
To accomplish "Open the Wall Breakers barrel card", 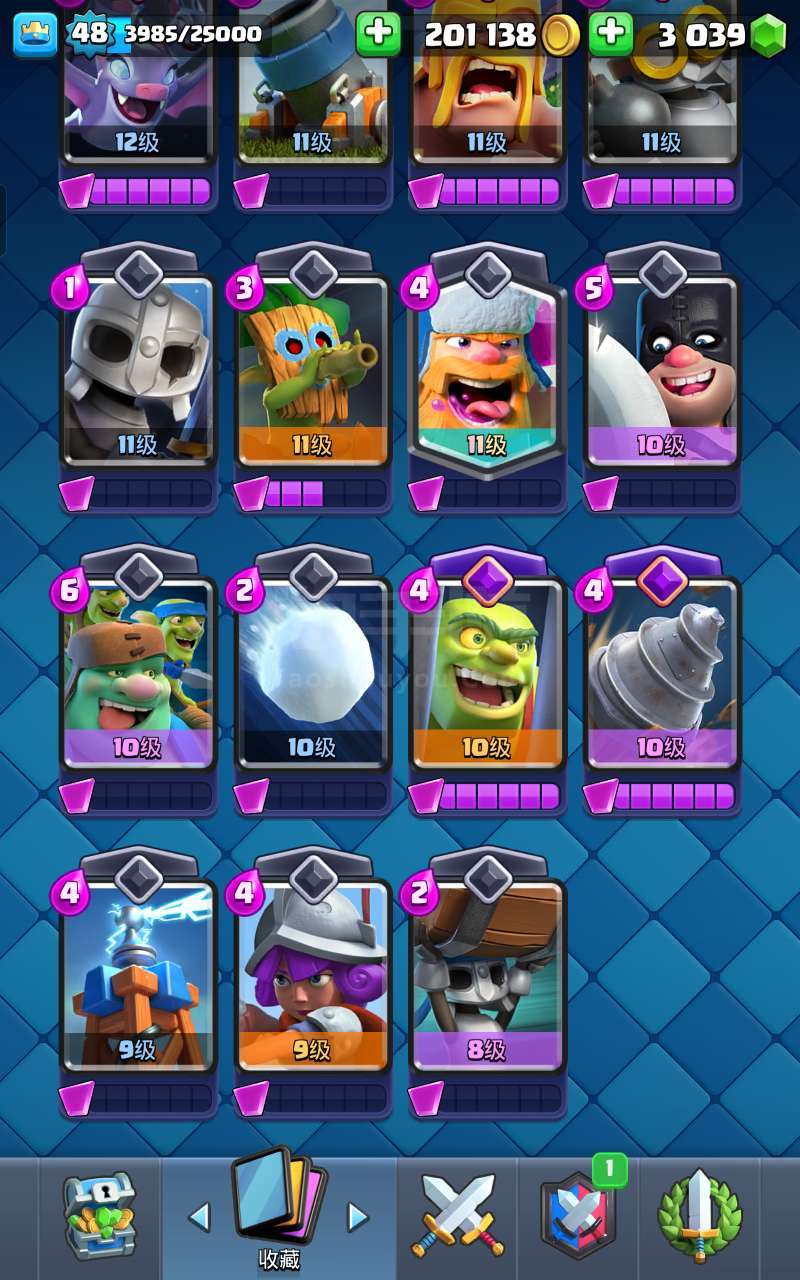I will coord(487,977).
